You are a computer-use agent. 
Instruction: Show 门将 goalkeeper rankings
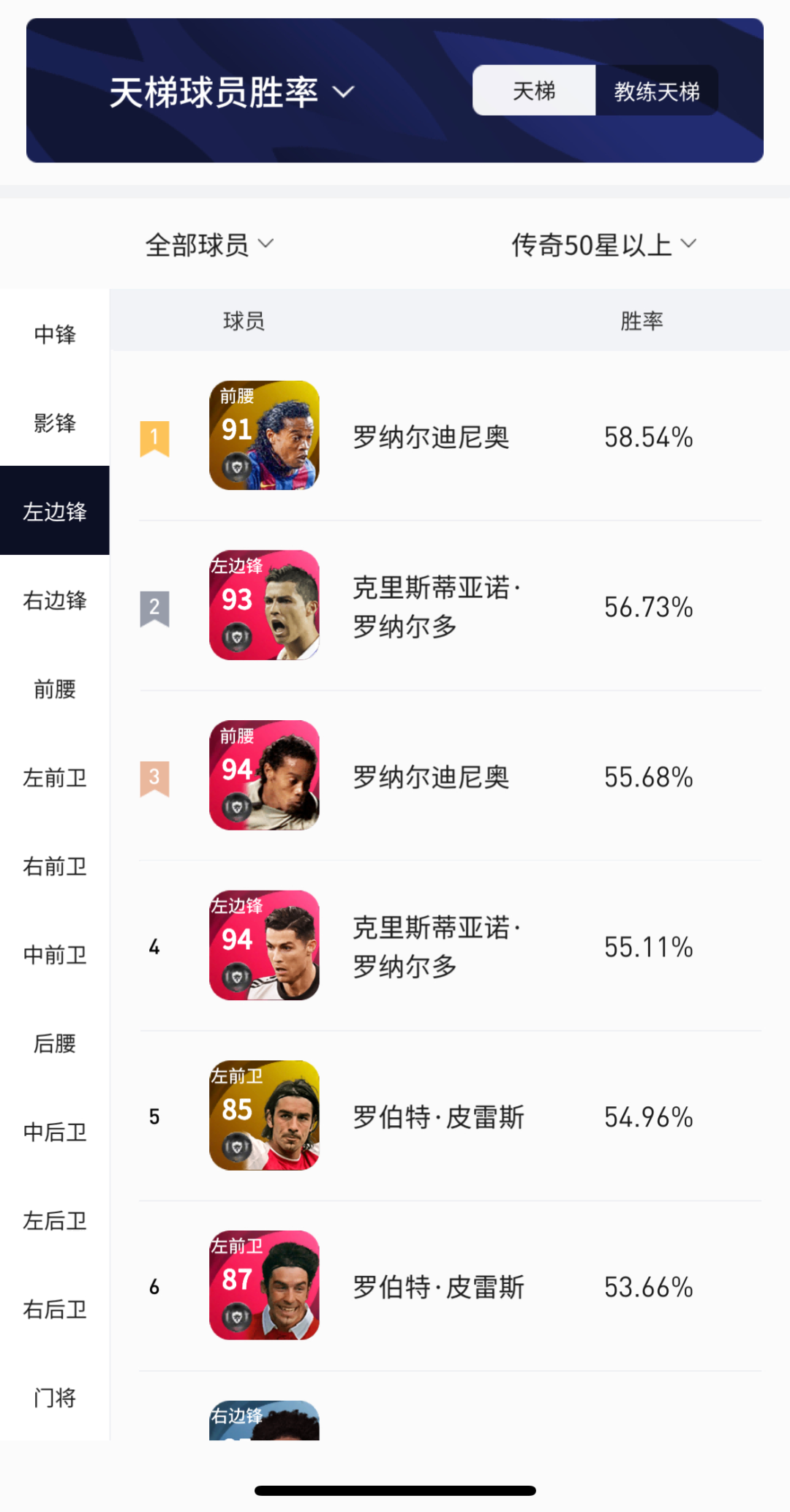pos(55,1397)
